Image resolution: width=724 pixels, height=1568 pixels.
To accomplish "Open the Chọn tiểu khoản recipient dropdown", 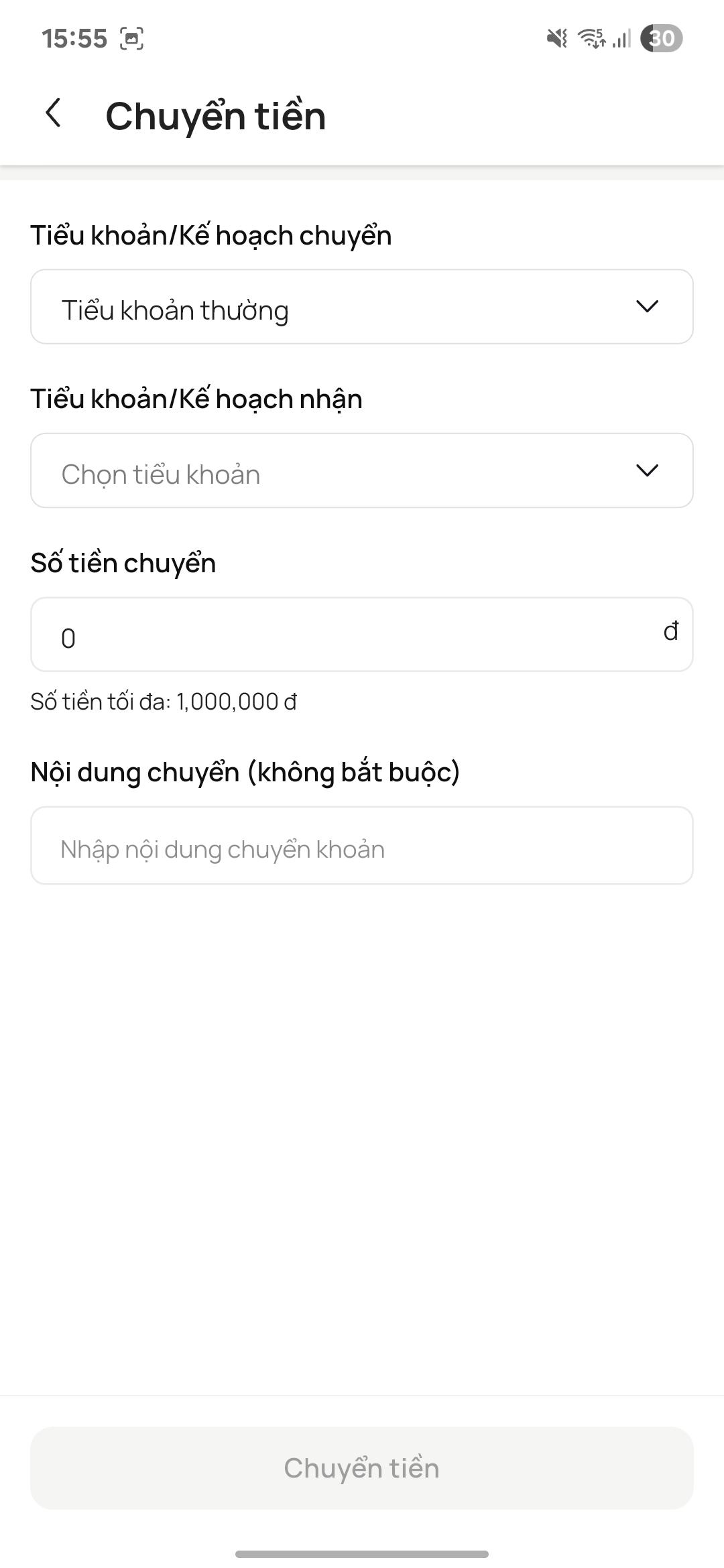I will pos(362,470).
